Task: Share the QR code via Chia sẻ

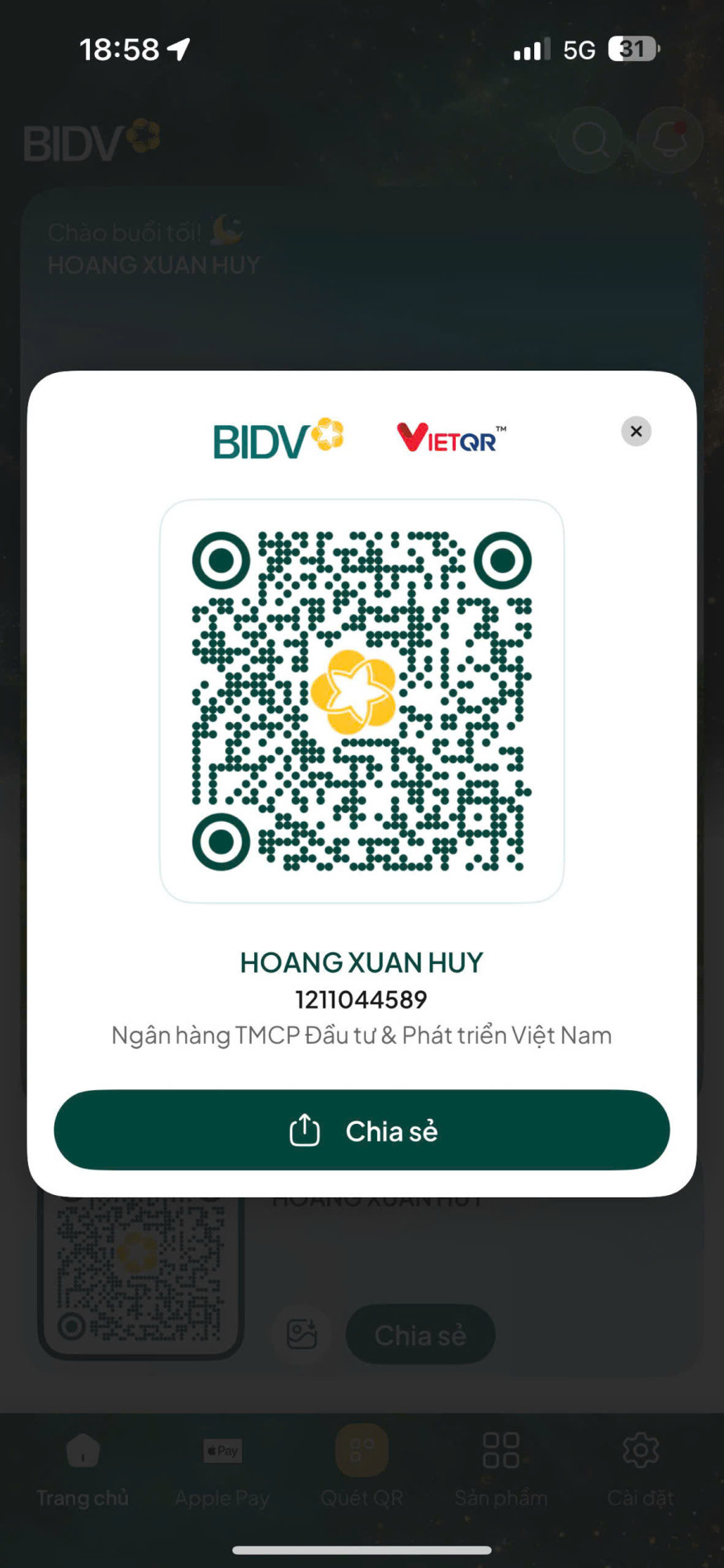Action: point(362,1130)
